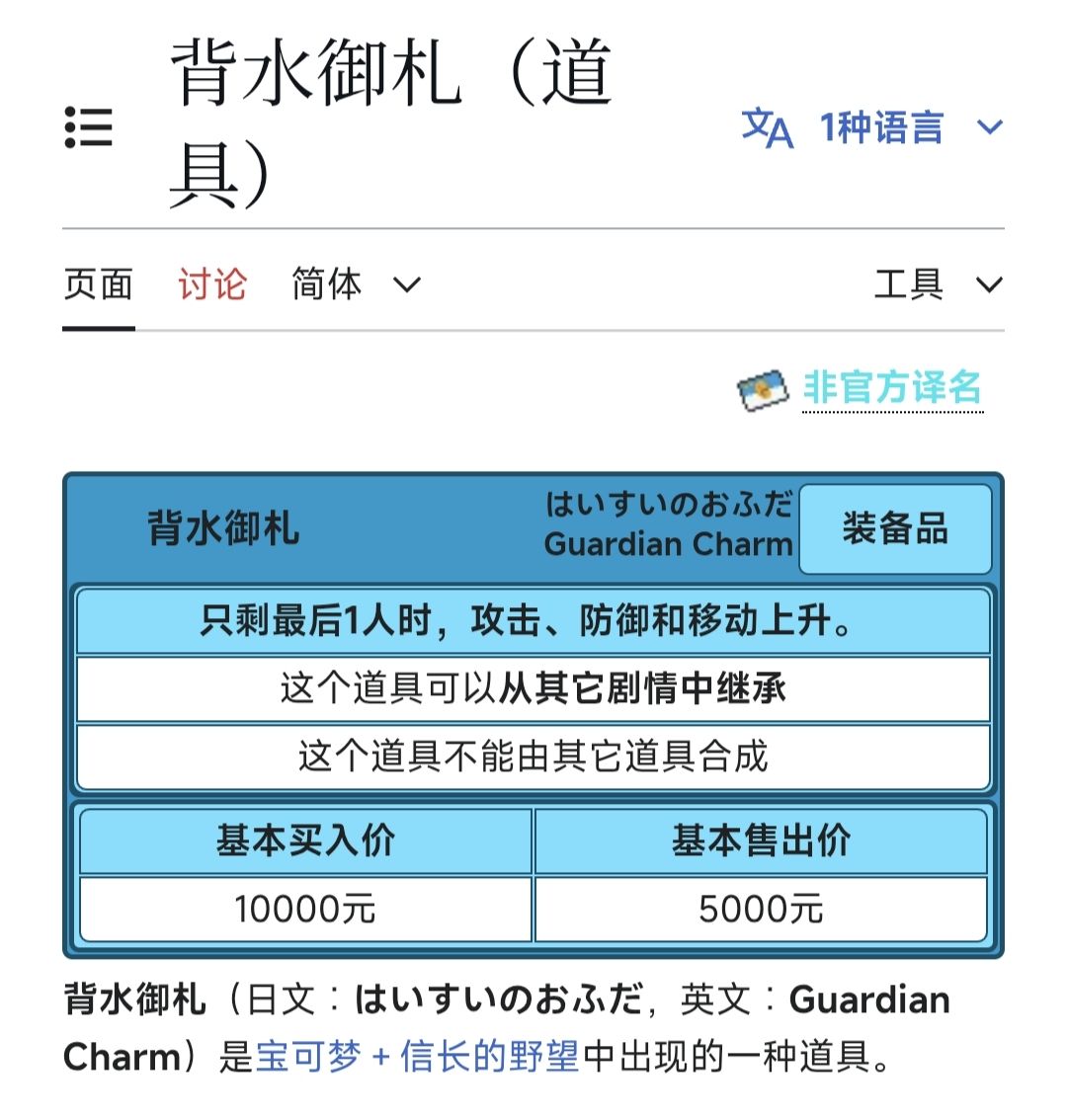1067x1120 pixels.
Task: Expand the 1种语言 language selector
Action: click(x=872, y=127)
